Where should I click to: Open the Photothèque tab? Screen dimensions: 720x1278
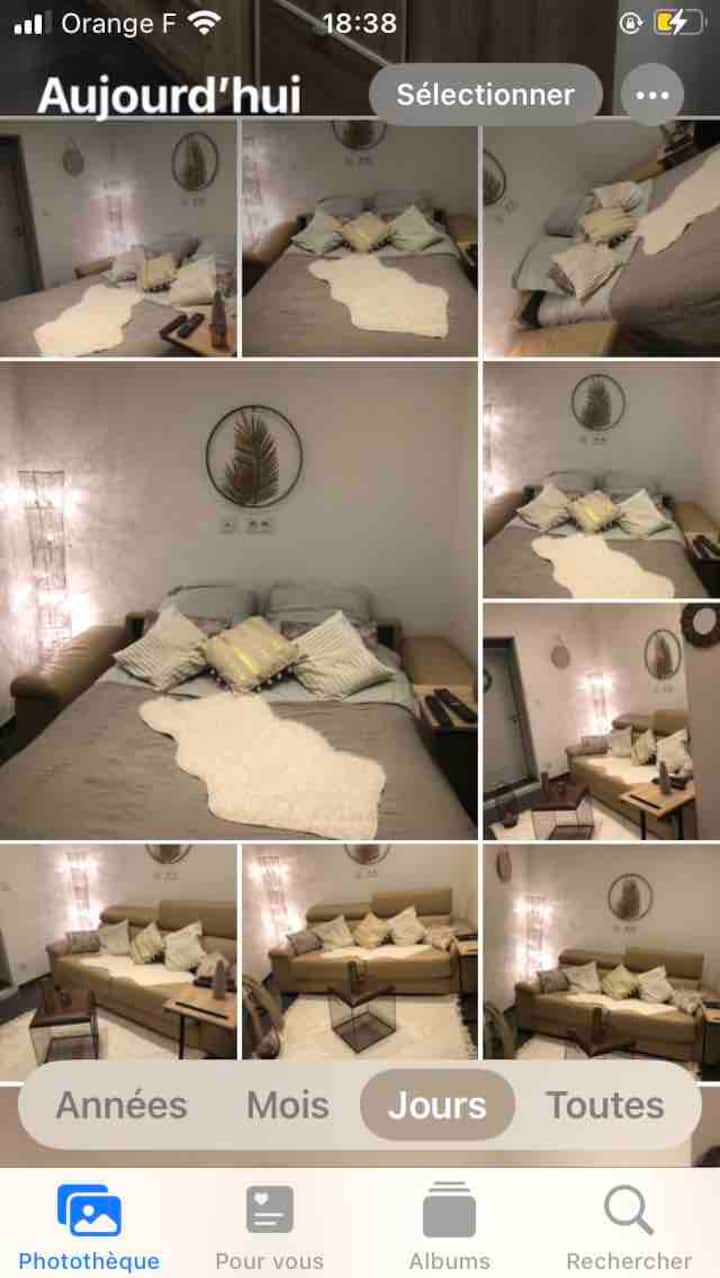[x=89, y=1225]
